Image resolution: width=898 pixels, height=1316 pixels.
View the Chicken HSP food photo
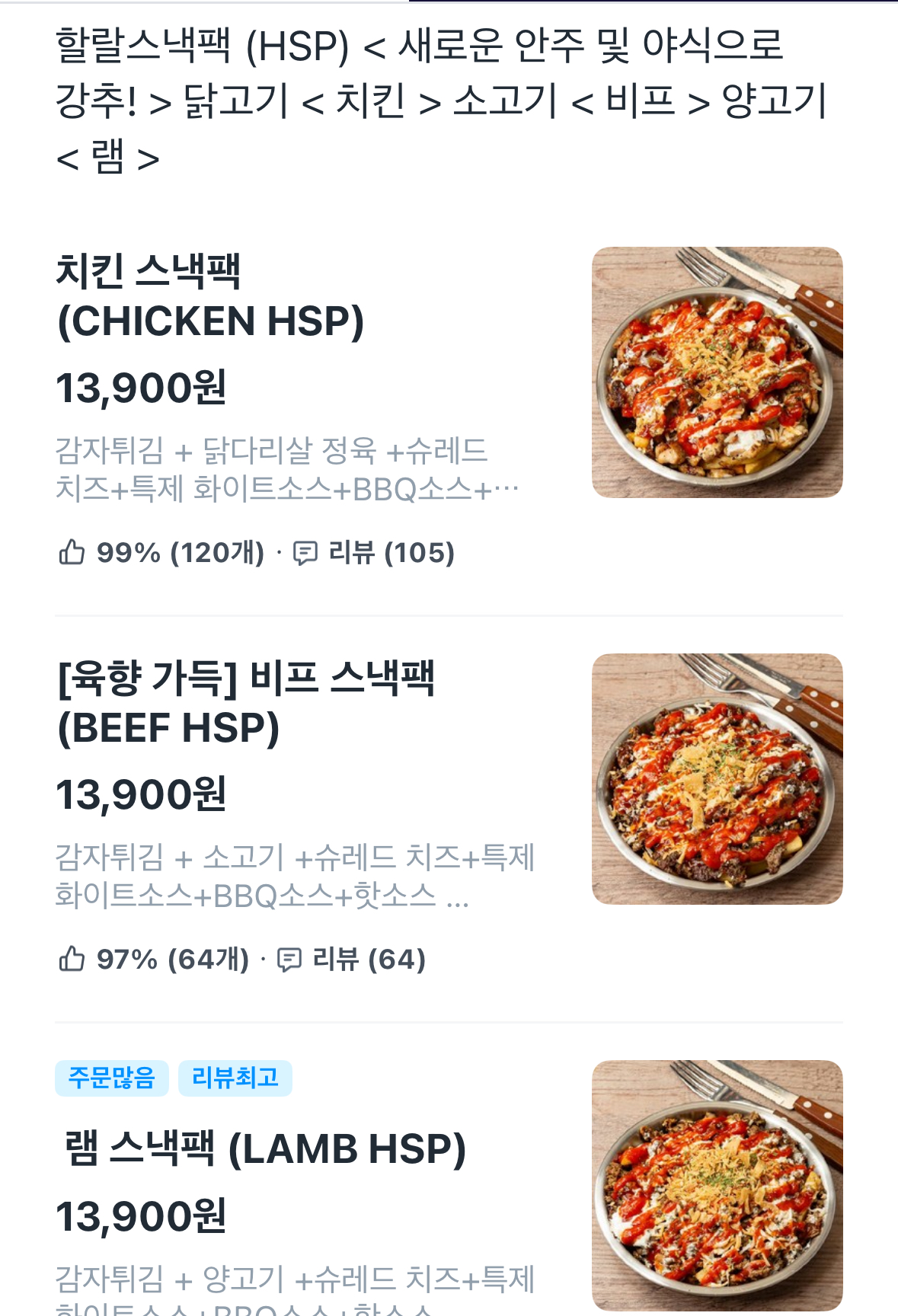tap(717, 372)
